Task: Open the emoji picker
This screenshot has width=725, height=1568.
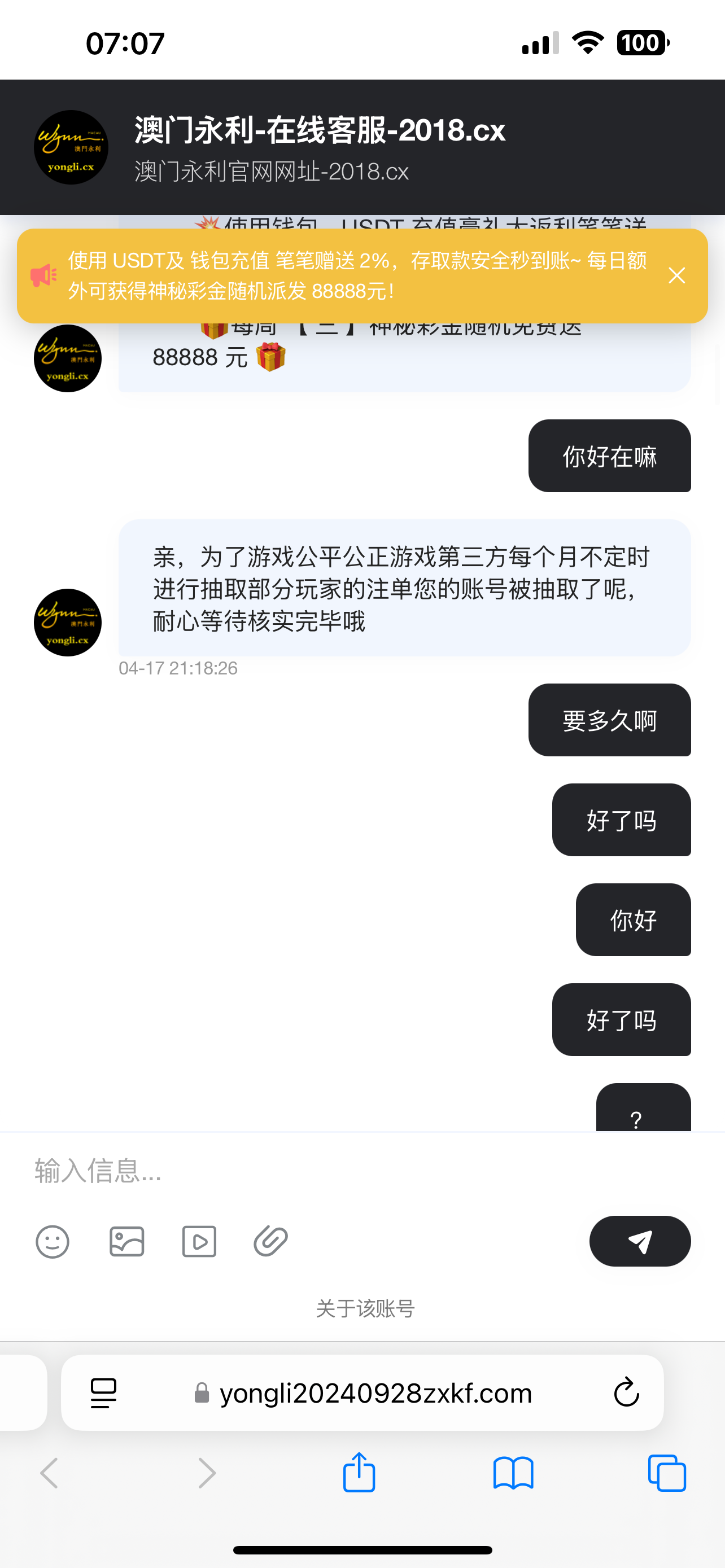Action: (x=53, y=1241)
